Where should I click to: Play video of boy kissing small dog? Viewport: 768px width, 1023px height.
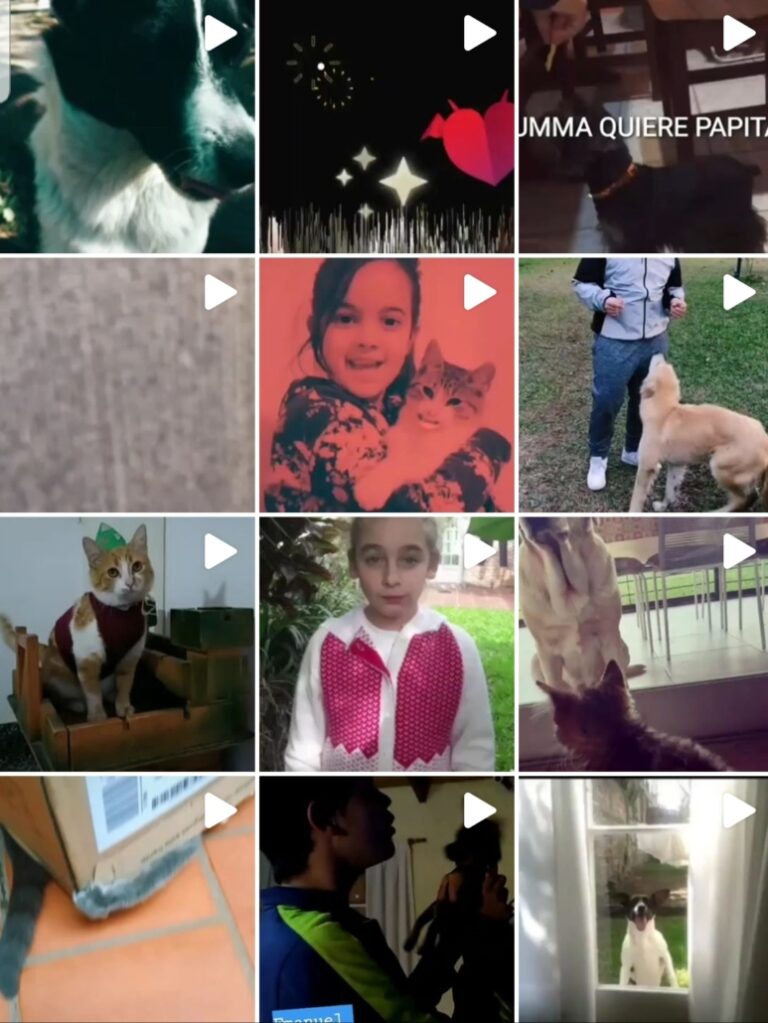click(387, 900)
